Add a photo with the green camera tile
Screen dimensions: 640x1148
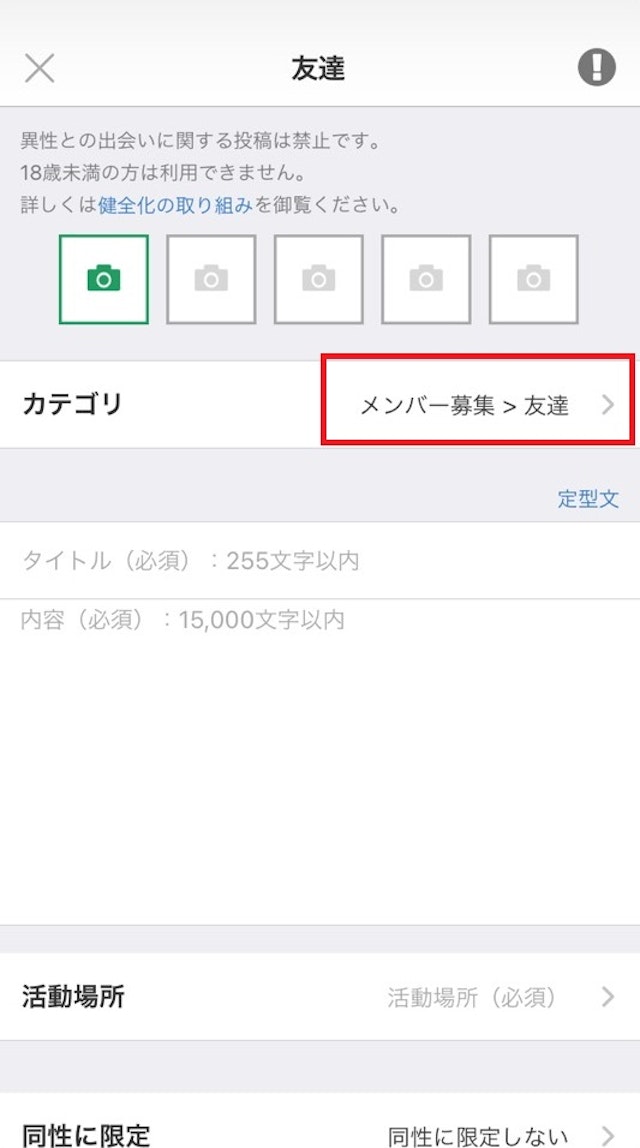(104, 279)
